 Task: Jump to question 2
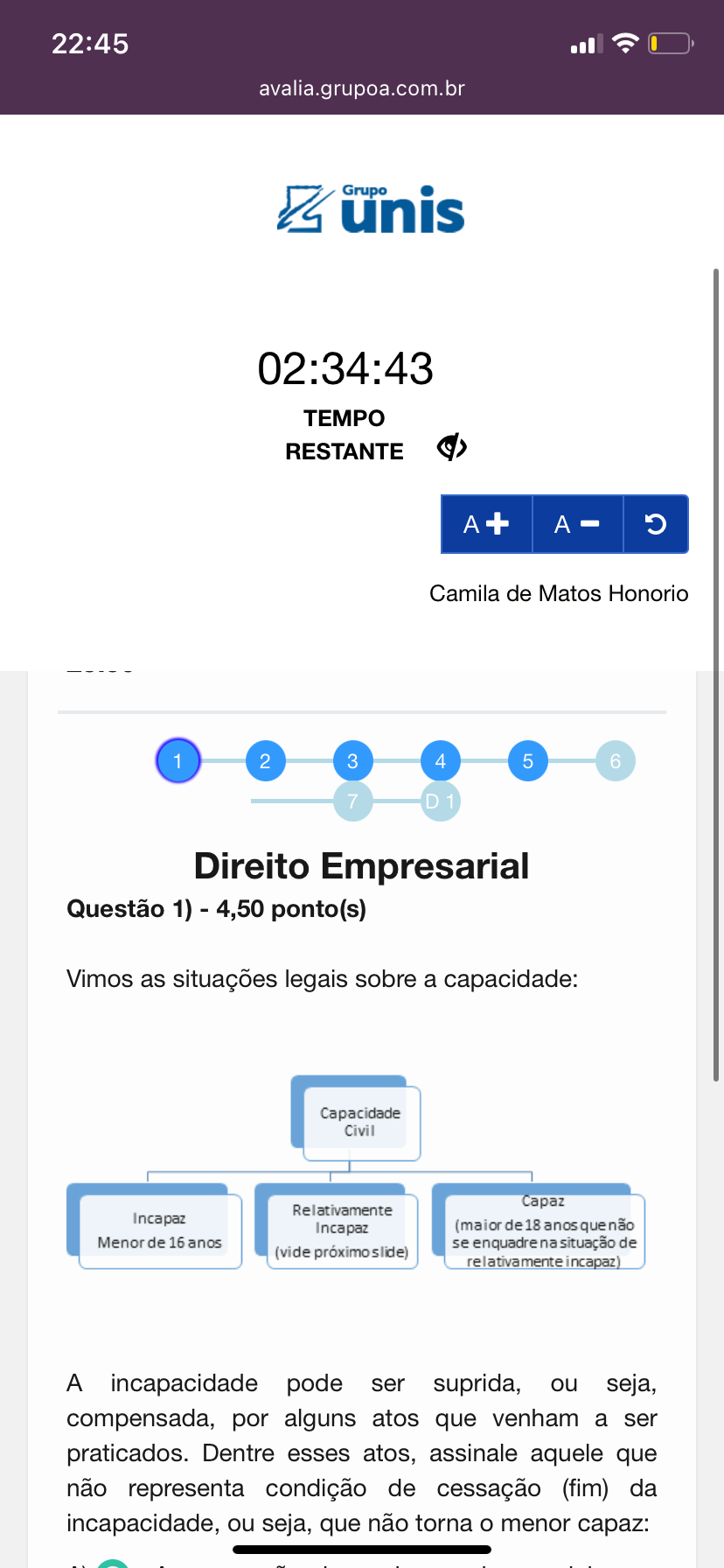pyautogui.click(x=265, y=761)
